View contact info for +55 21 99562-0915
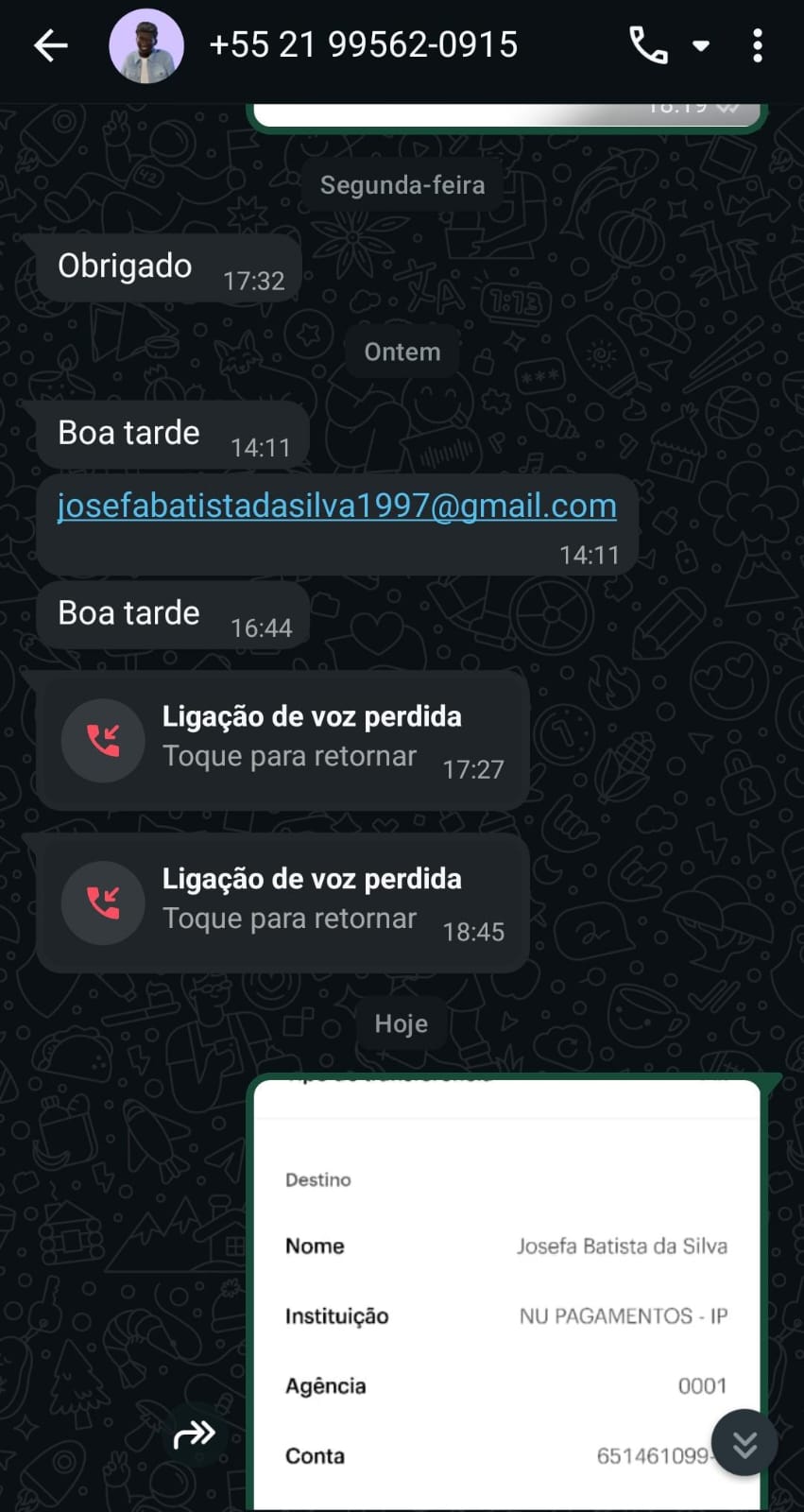This screenshot has height=1512, width=804. [364, 45]
